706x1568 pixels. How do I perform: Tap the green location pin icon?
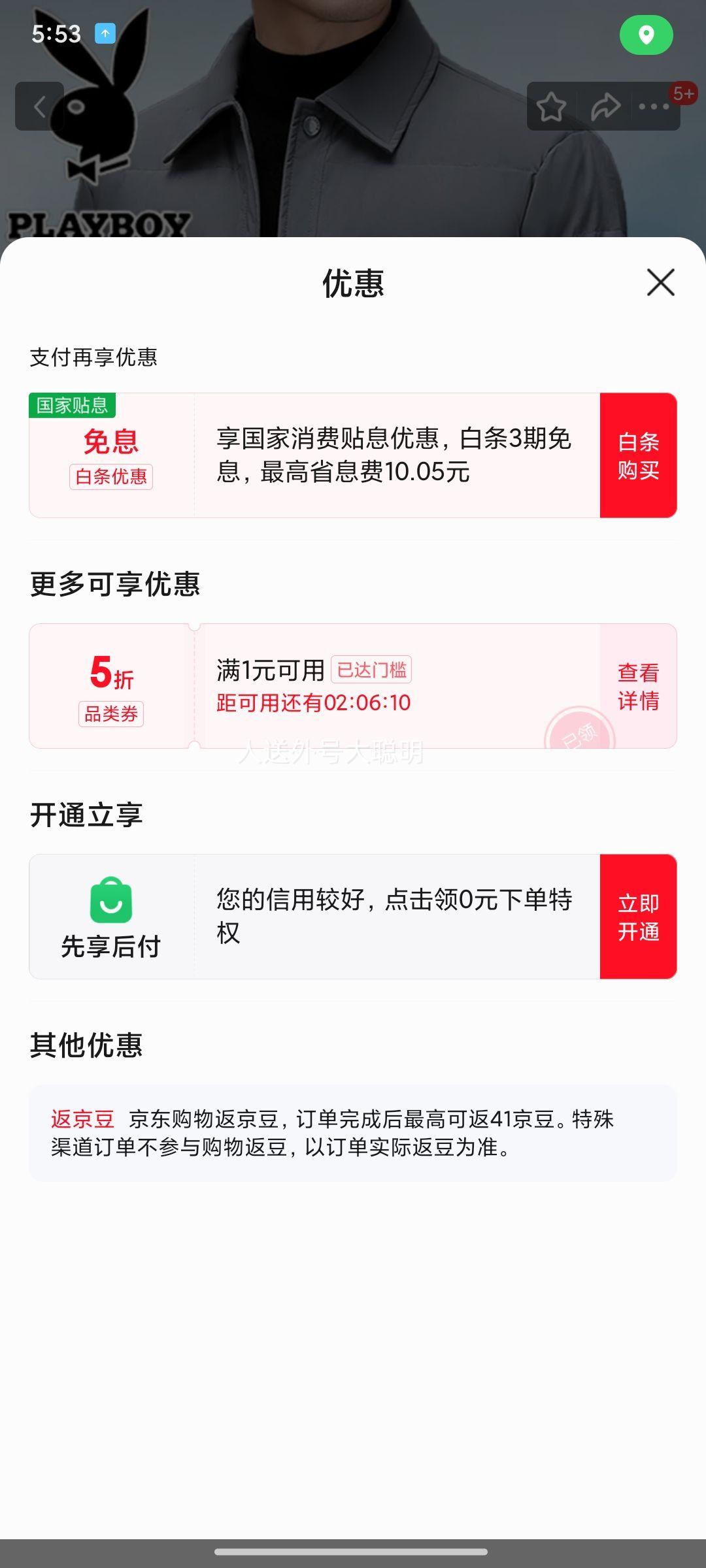(646, 35)
